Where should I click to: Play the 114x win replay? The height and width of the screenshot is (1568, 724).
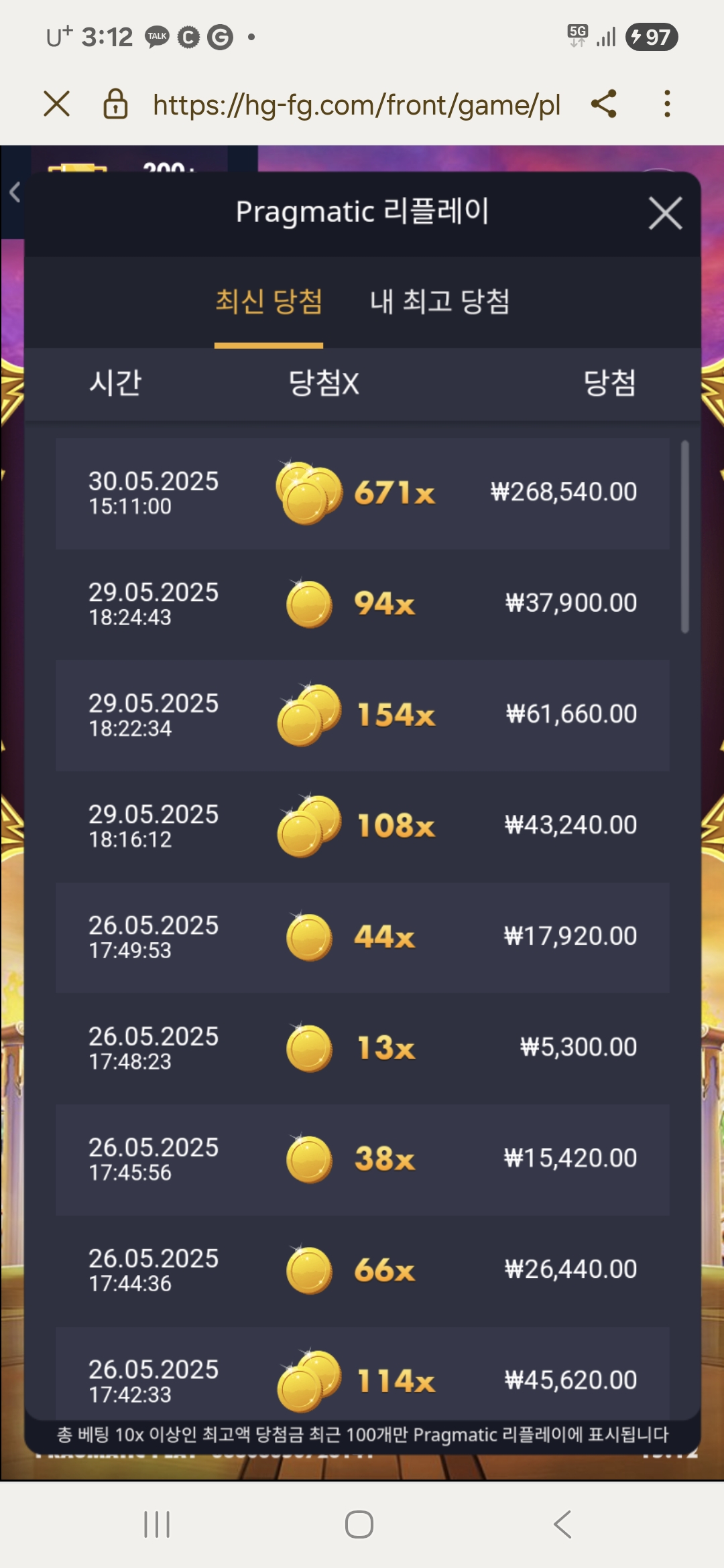(x=362, y=1377)
